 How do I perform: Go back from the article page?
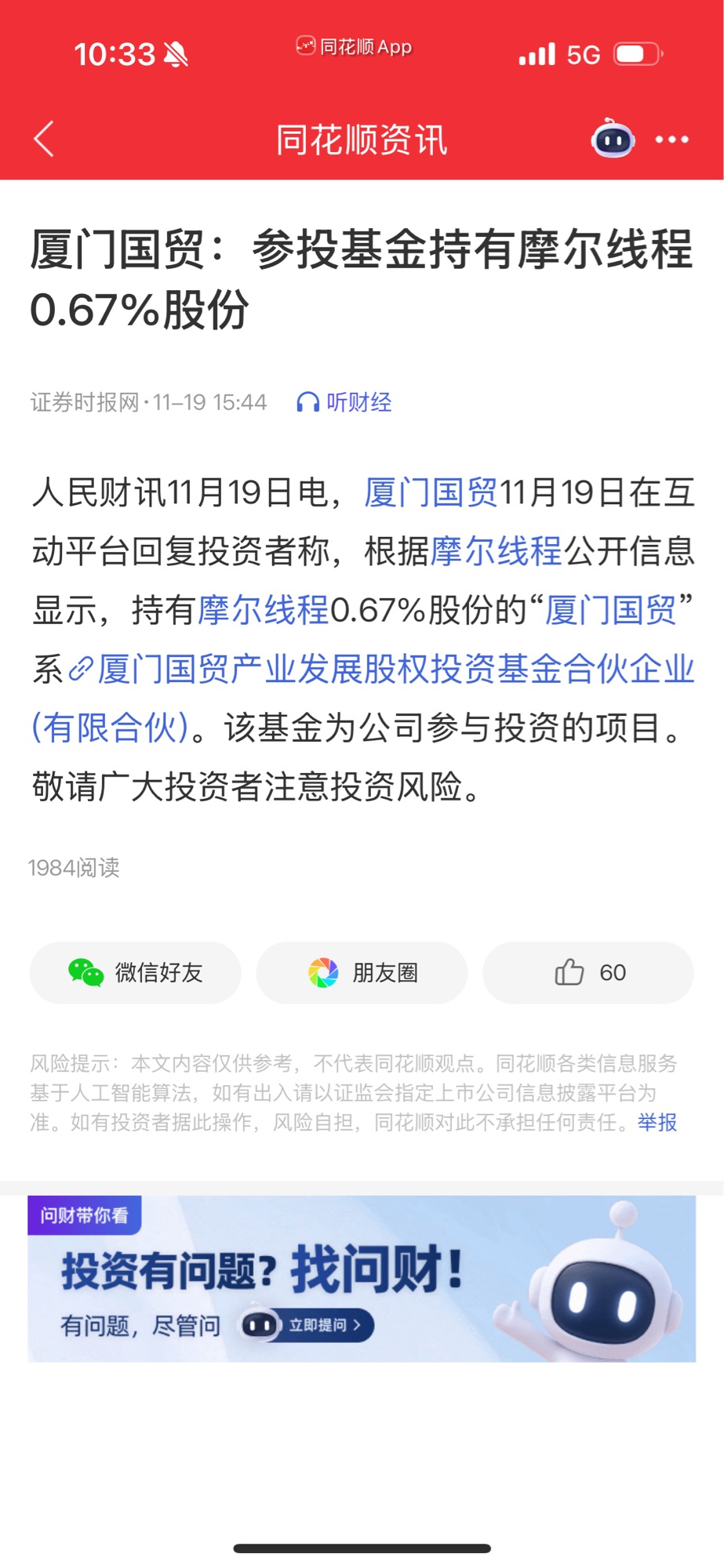tap(45, 140)
